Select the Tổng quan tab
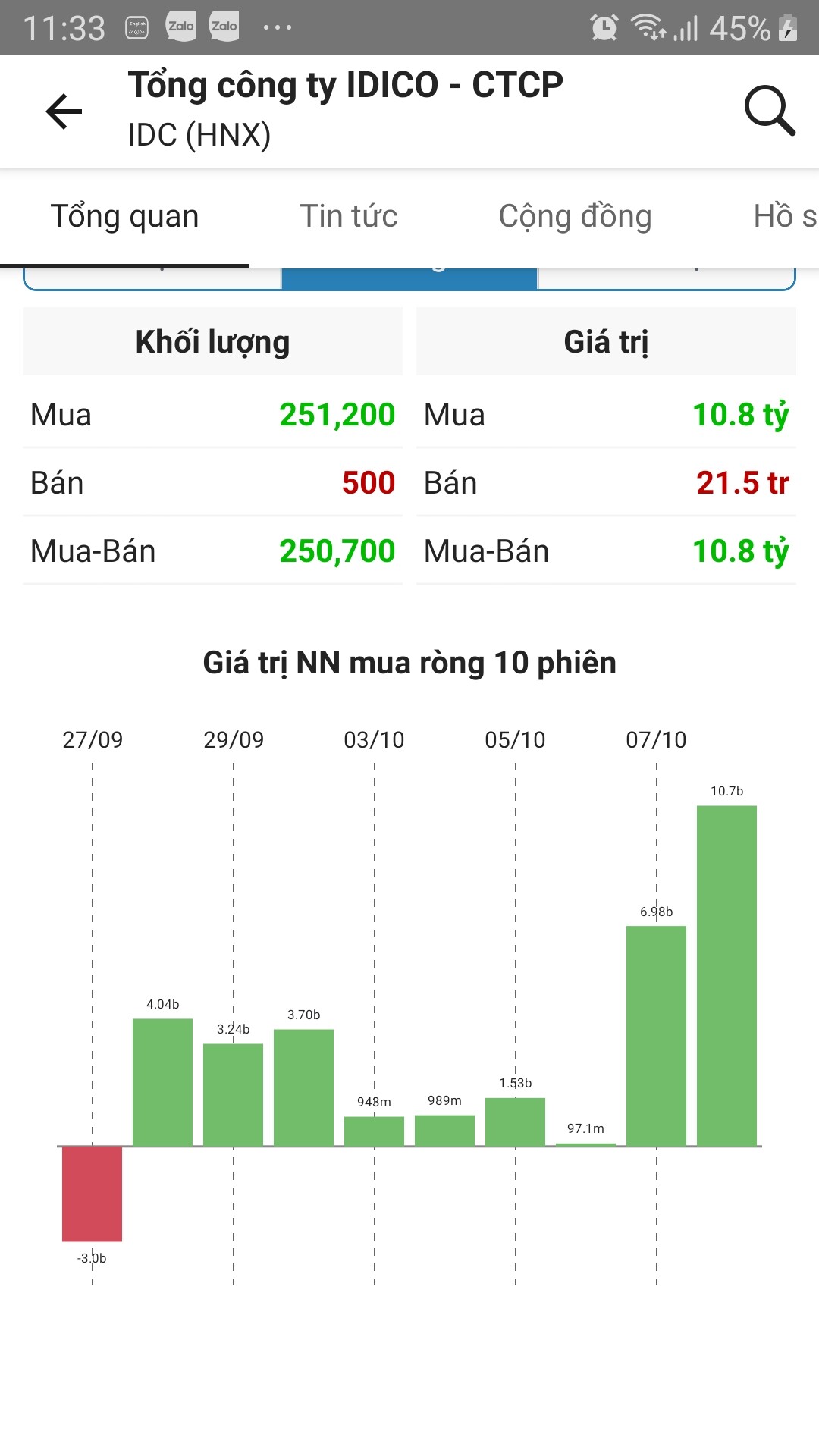 tap(125, 217)
